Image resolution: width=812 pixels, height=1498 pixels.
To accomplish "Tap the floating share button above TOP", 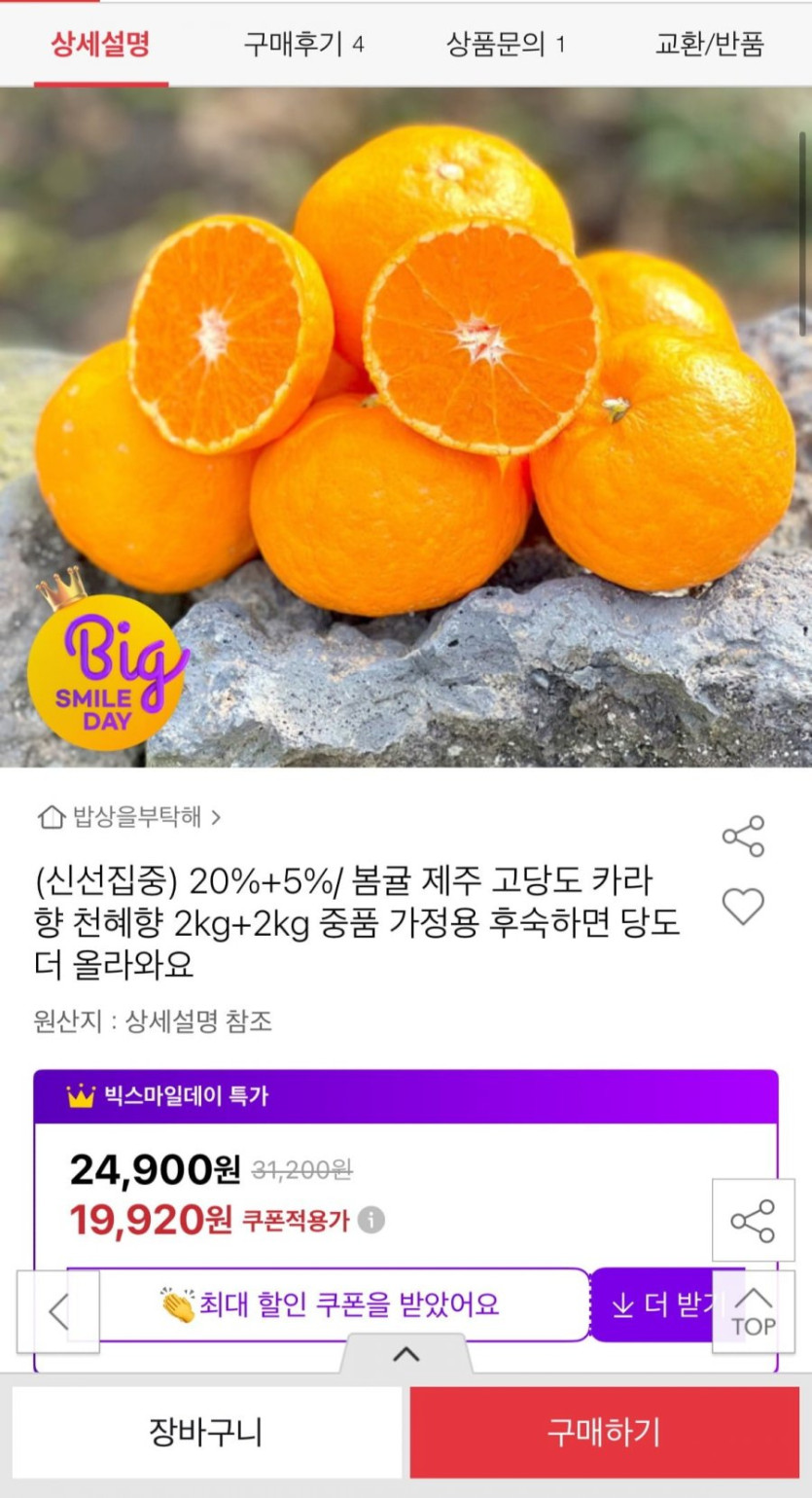I will click(753, 1221).
